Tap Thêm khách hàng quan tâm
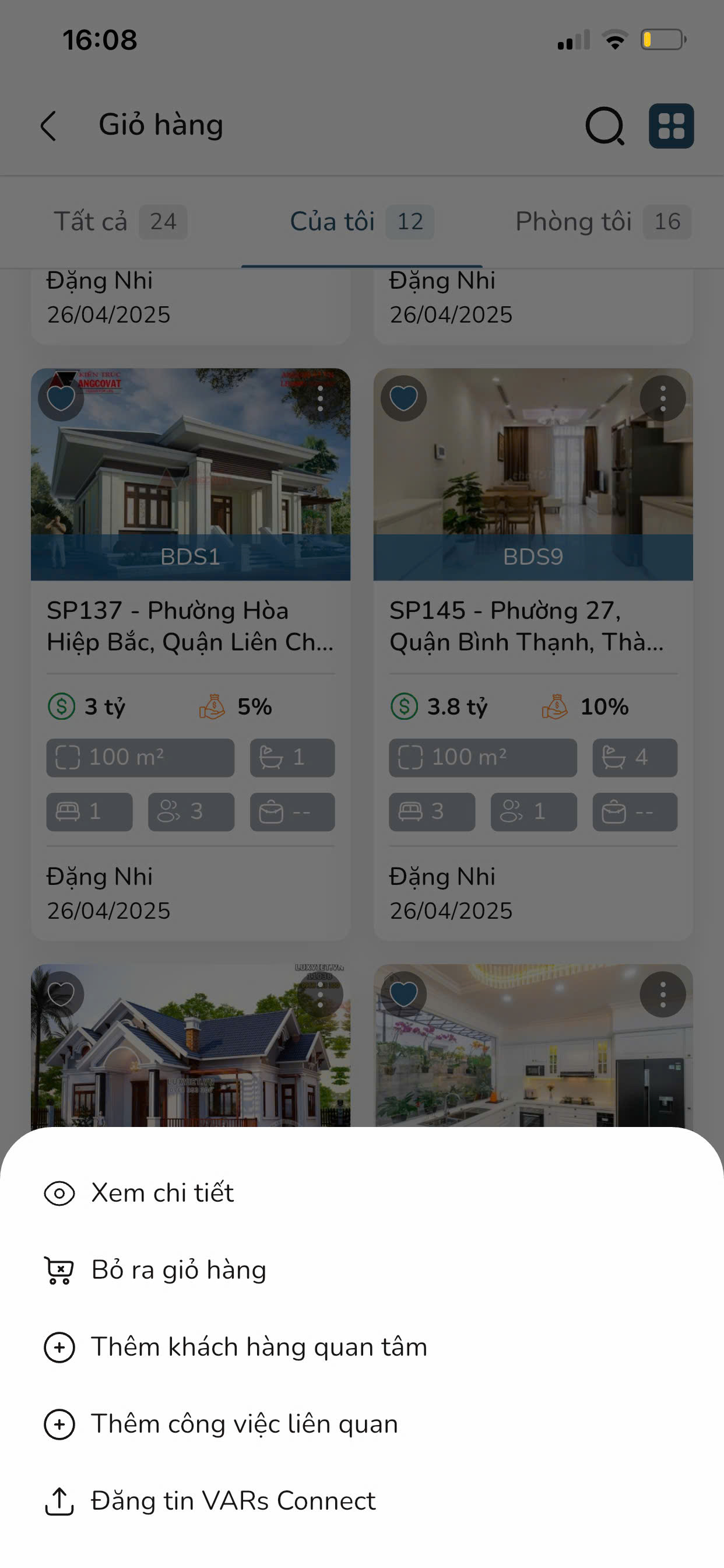 259,1346
